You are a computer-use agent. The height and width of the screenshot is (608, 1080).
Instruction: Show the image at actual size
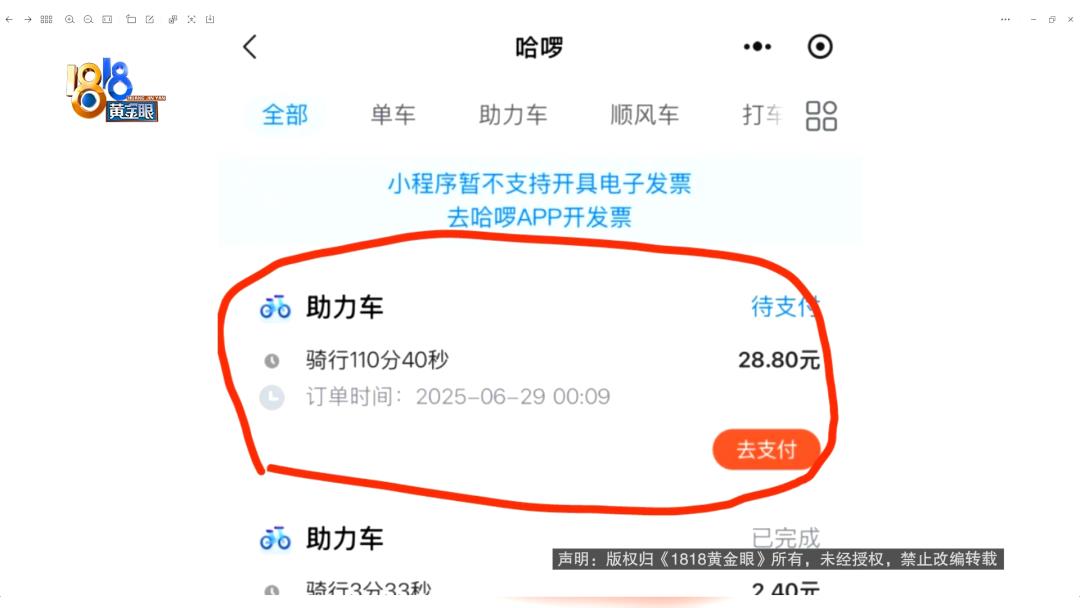107,19
